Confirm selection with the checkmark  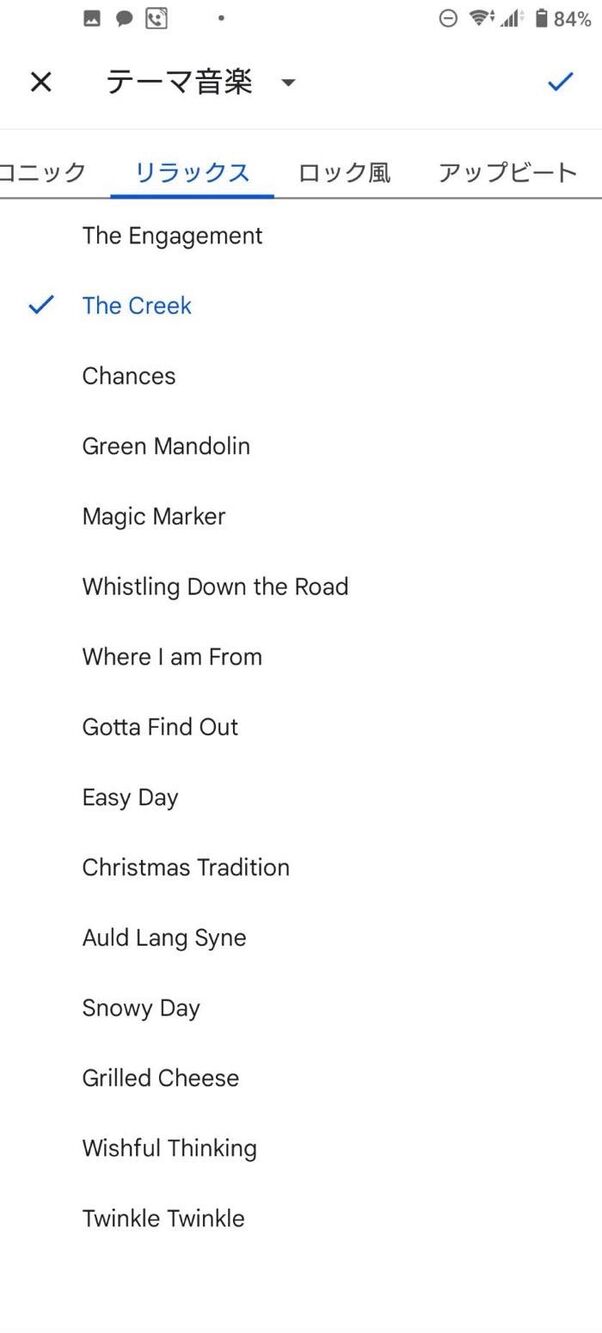(x=560, y=82)
